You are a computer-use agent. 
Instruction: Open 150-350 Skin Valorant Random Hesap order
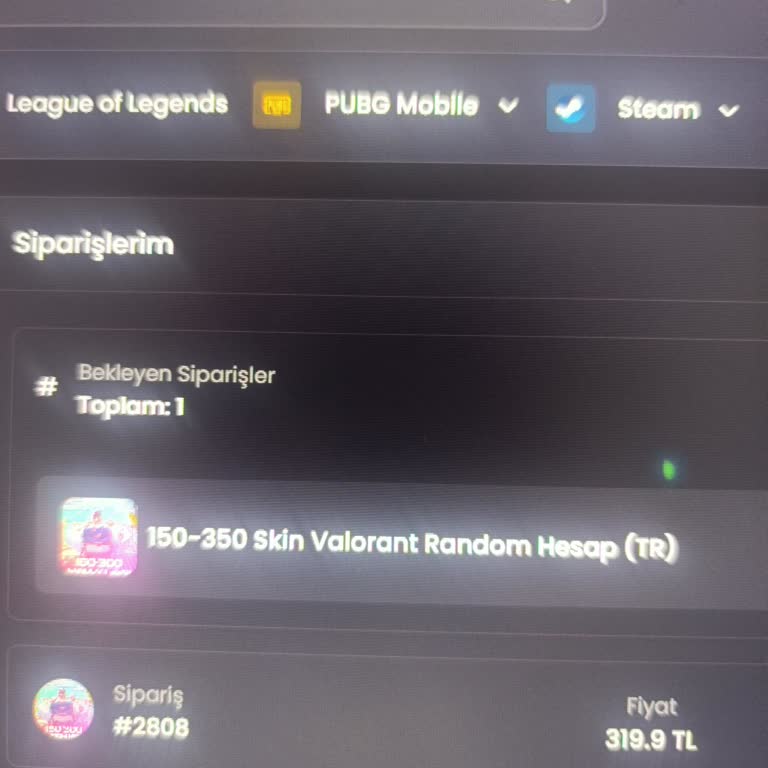pyautogui.click(x=411, y=544)
